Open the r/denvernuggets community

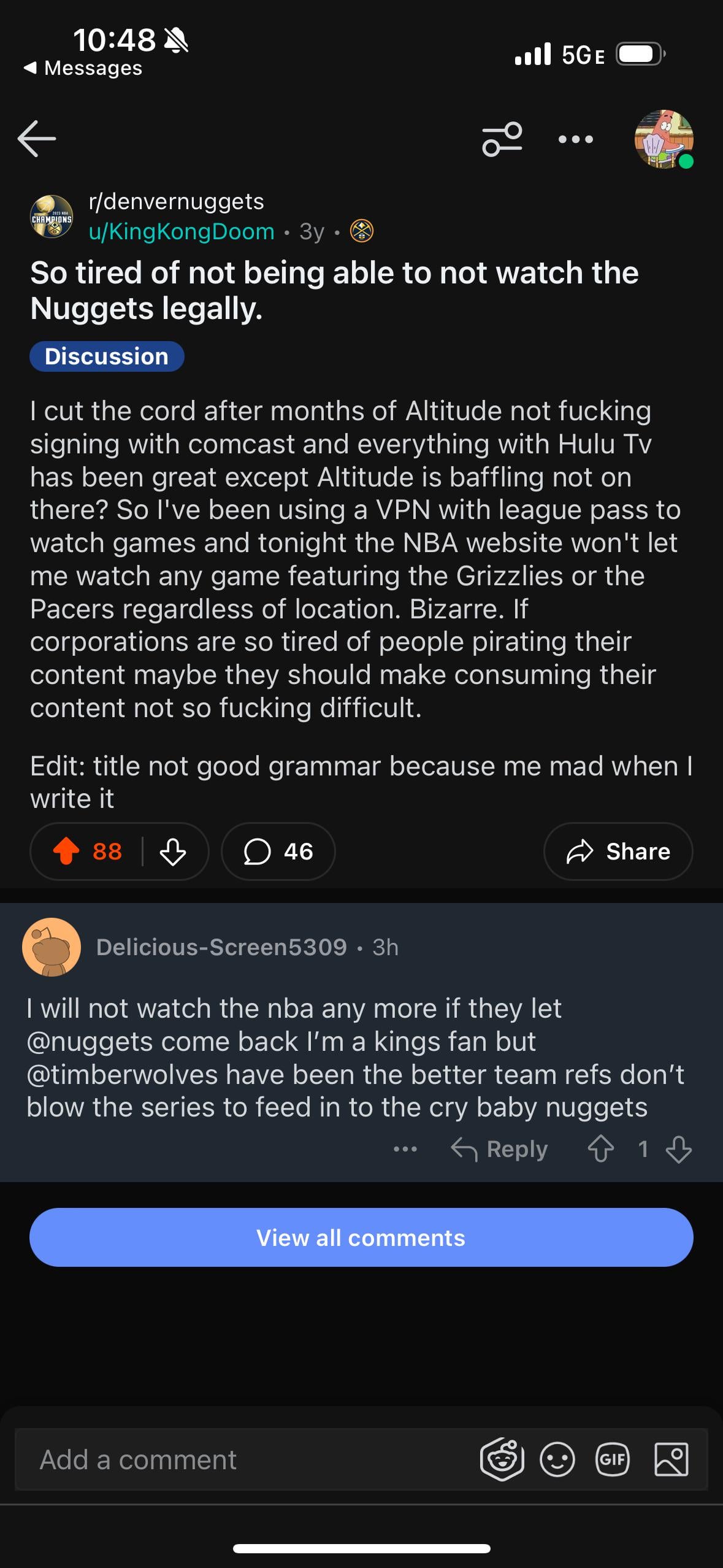[x=176, y=201]
